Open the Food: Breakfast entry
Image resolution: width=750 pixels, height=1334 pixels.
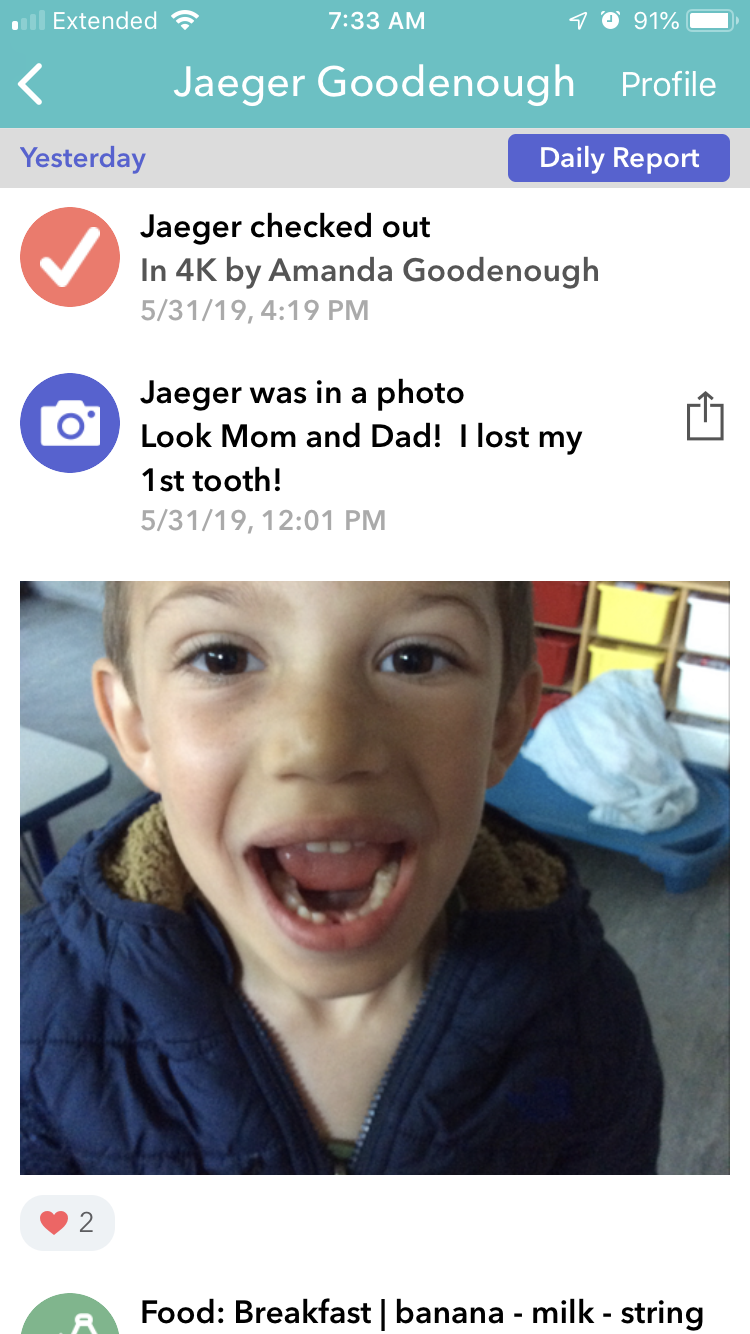pos(420,1310)
